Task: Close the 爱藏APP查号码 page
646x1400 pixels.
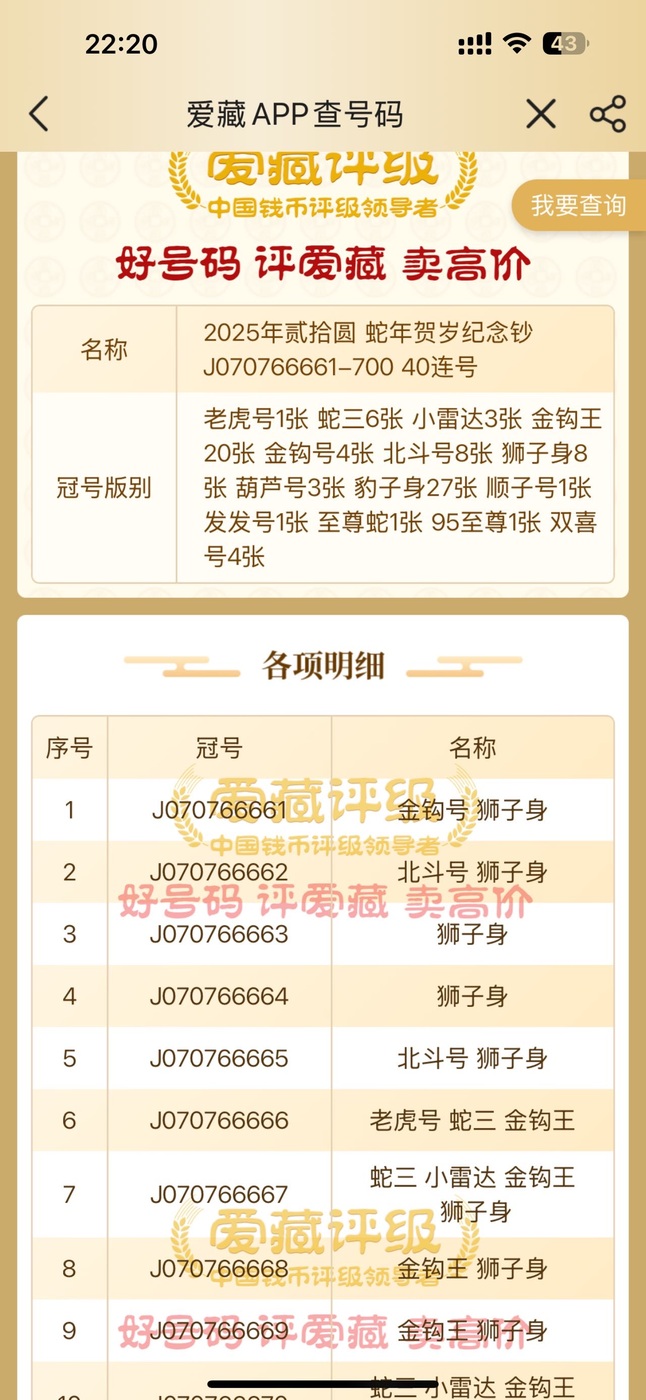Action: pos(541,114)
